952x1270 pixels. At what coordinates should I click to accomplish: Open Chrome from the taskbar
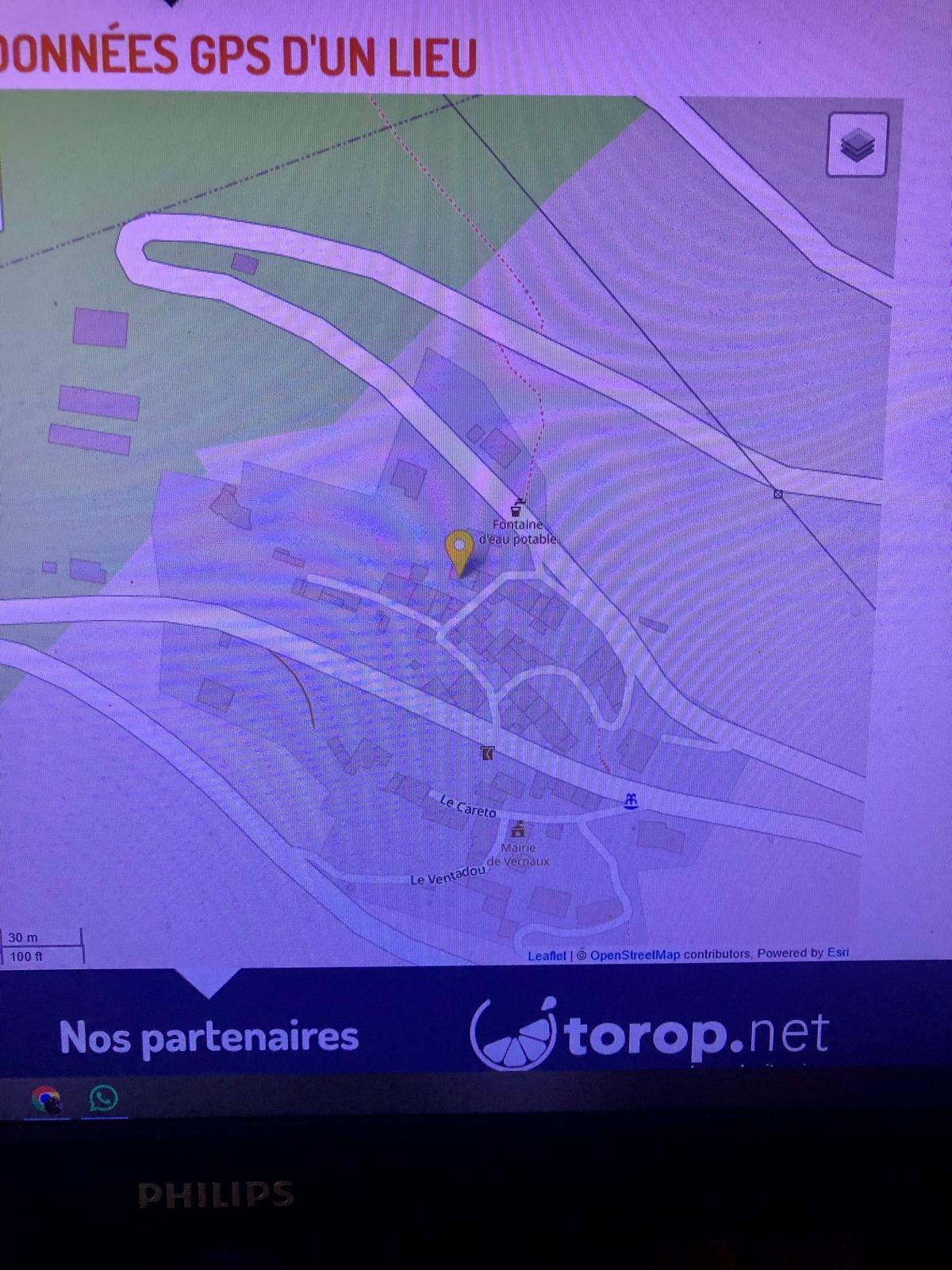point(46,1099)
